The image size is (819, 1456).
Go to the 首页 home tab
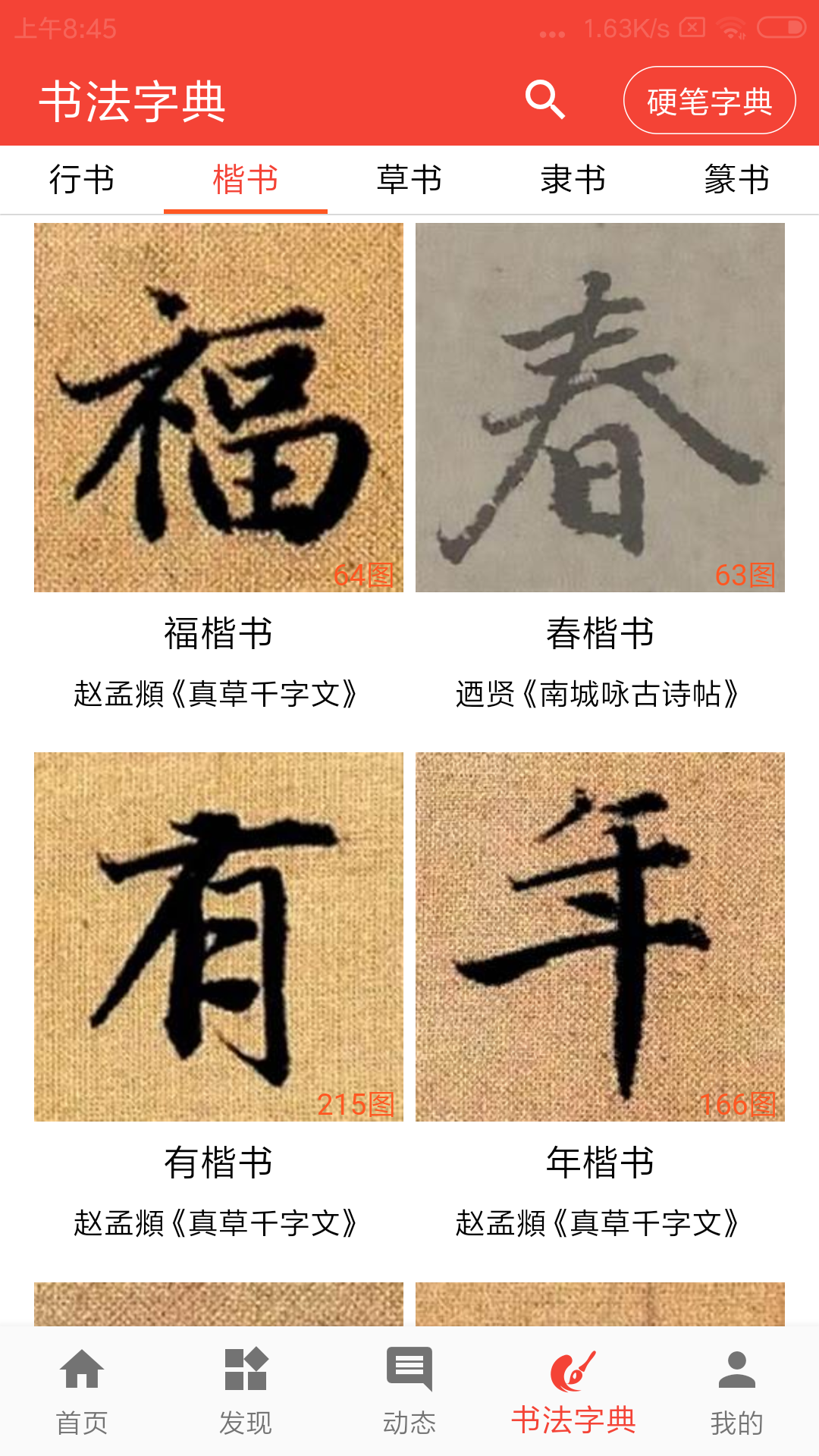[x=82, y=1391]
